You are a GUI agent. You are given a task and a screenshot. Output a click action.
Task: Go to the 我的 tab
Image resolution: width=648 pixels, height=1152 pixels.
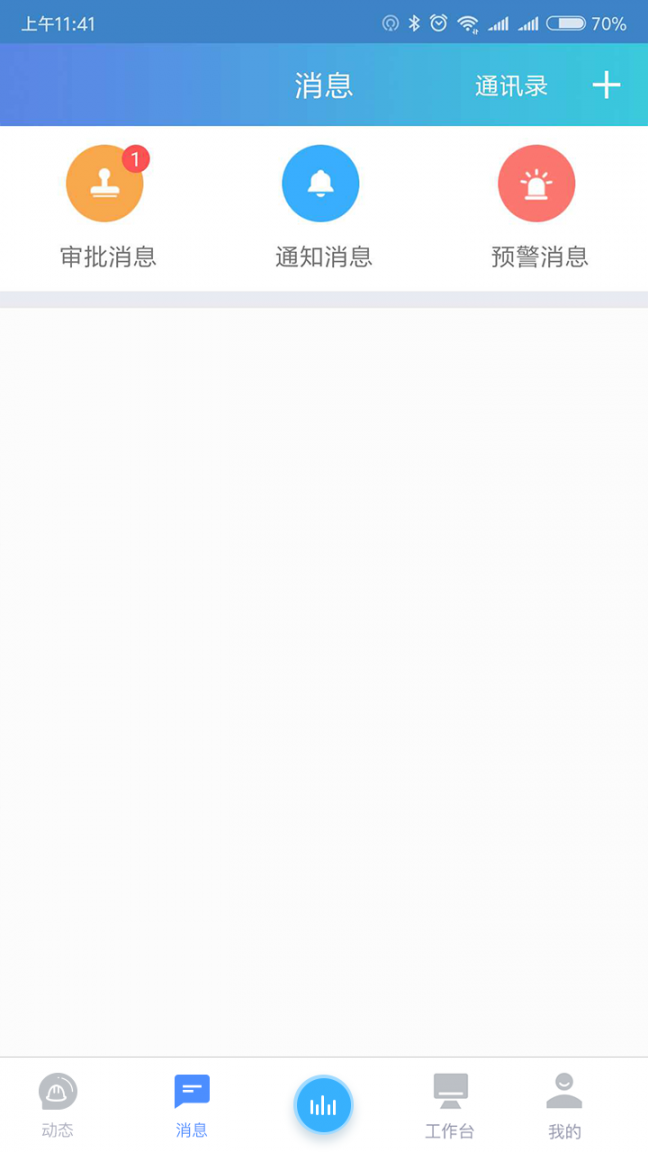coord(565,1104)
